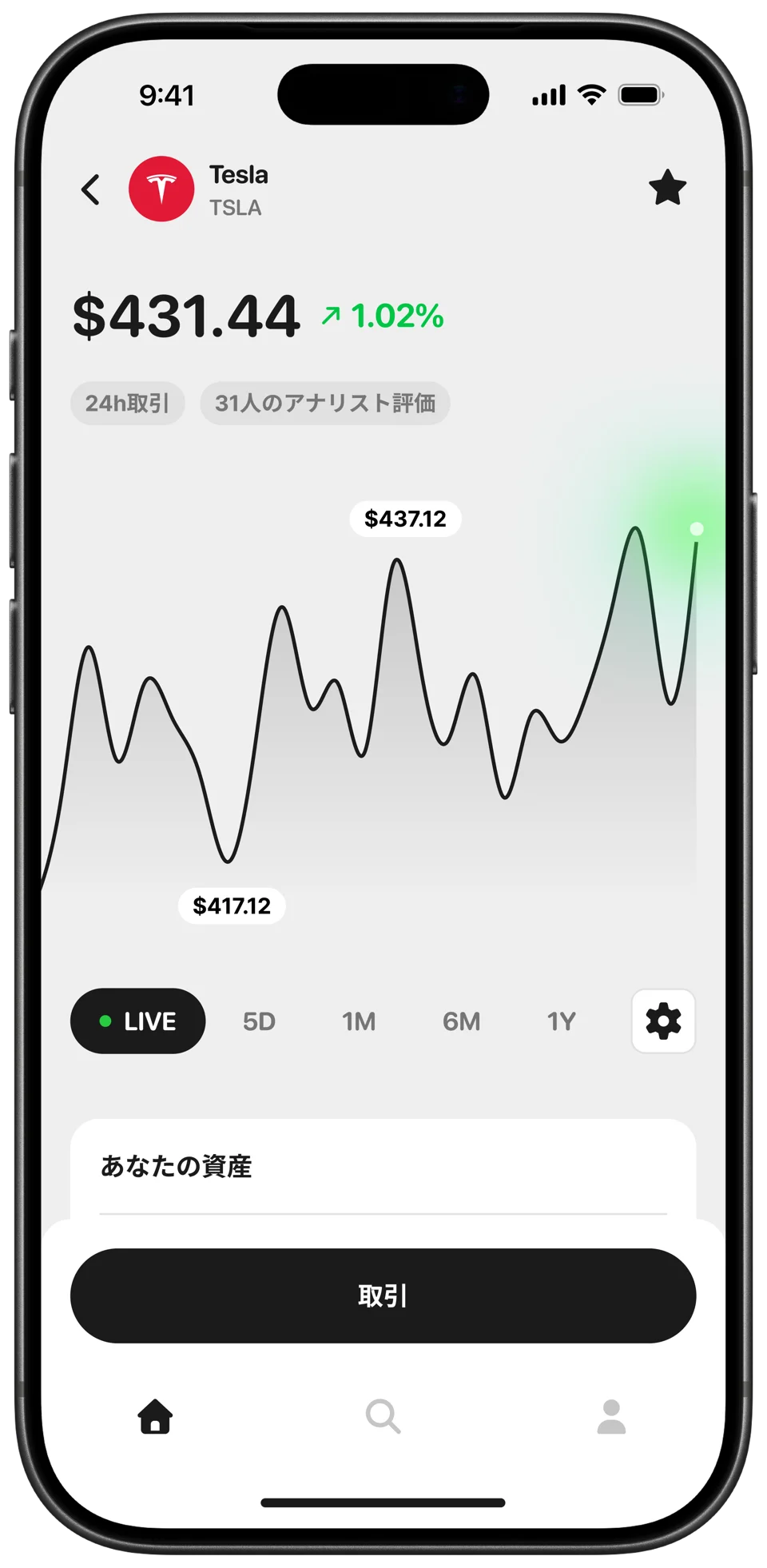Viewport: 767px width, 1568px height.
Task: Tap the $431.44 price display
Action: (x=185, y=315)
